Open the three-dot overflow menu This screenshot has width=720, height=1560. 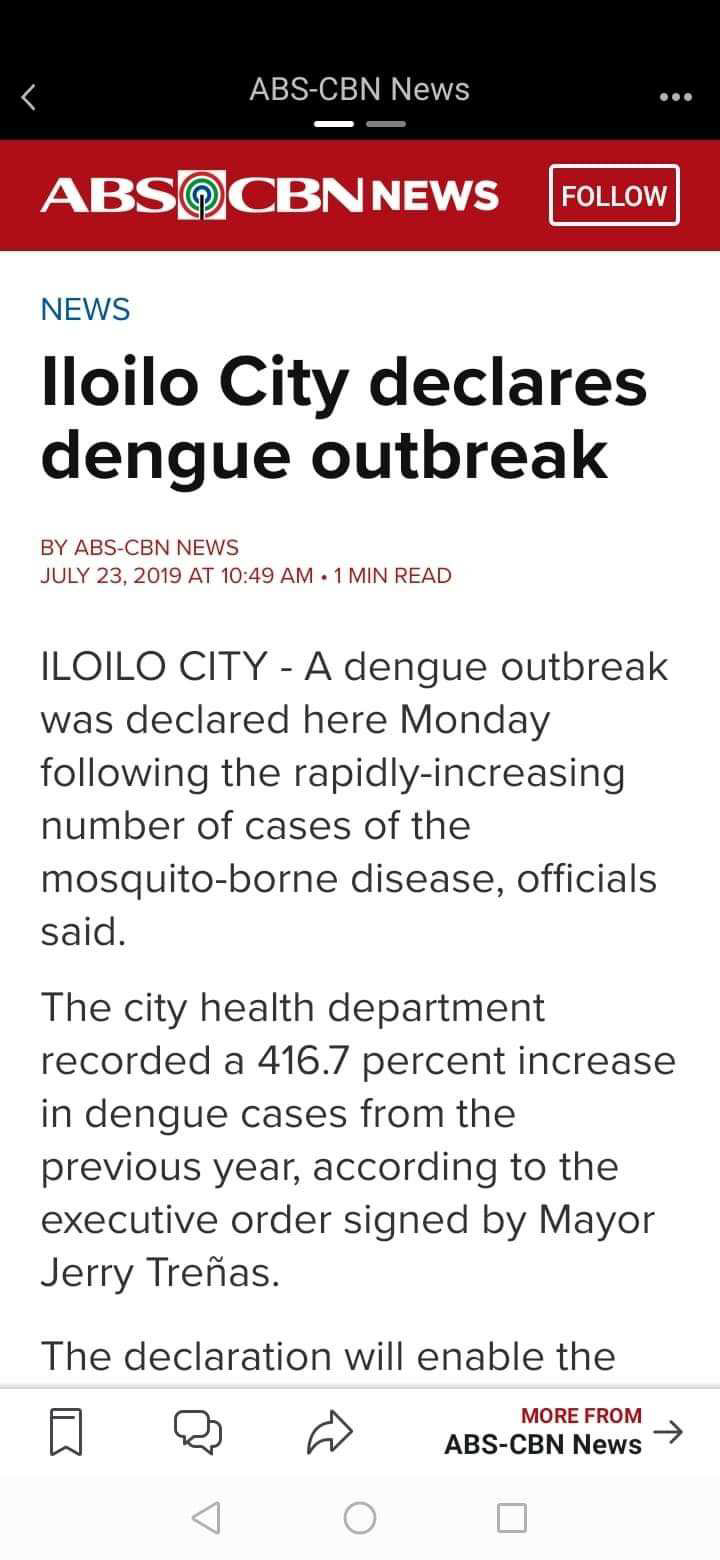[x=676, y=97]
